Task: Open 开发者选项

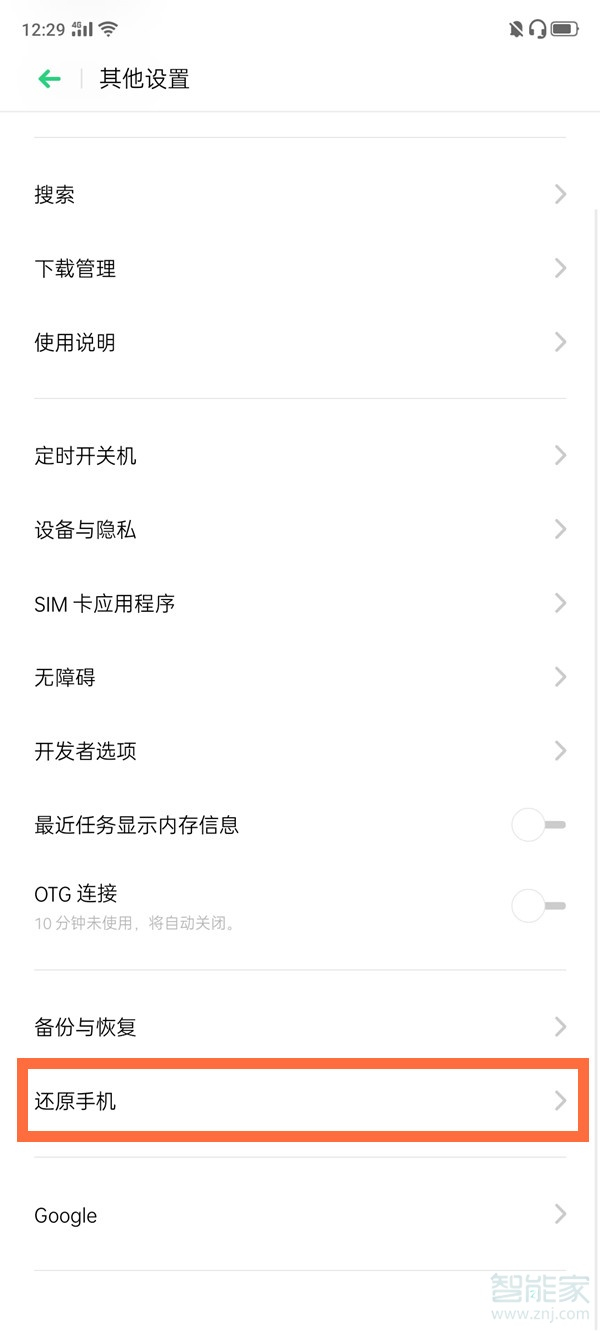Action: 300,752
